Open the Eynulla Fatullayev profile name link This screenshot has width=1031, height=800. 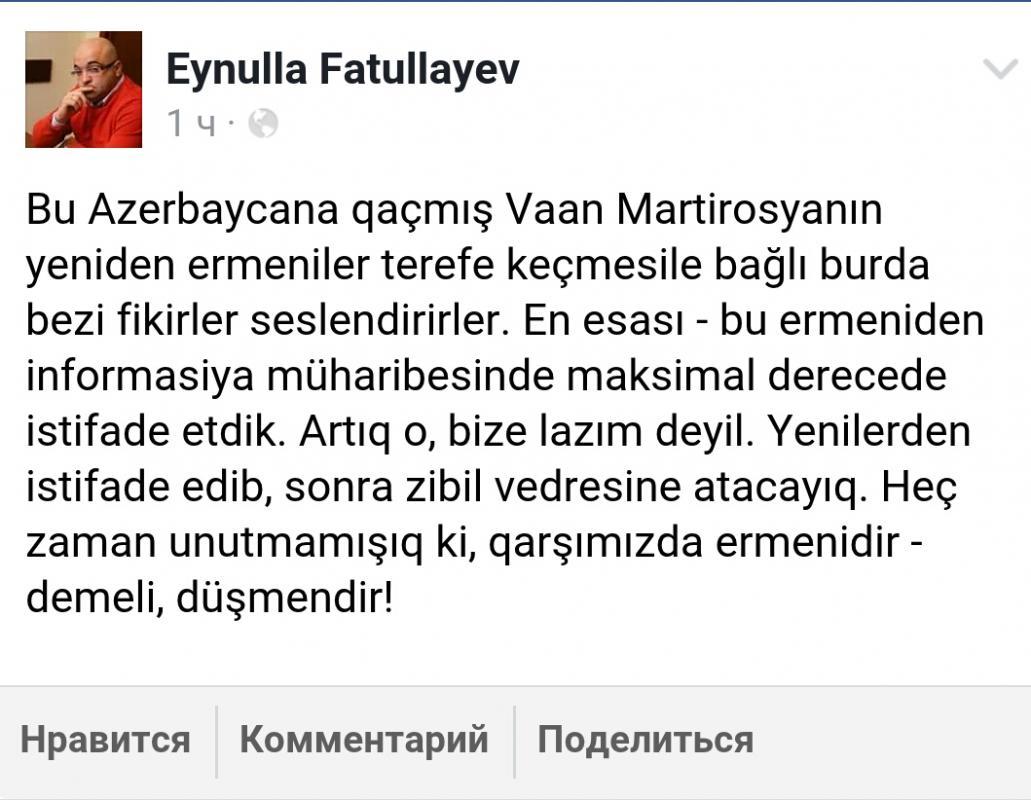tap(342, 68)
